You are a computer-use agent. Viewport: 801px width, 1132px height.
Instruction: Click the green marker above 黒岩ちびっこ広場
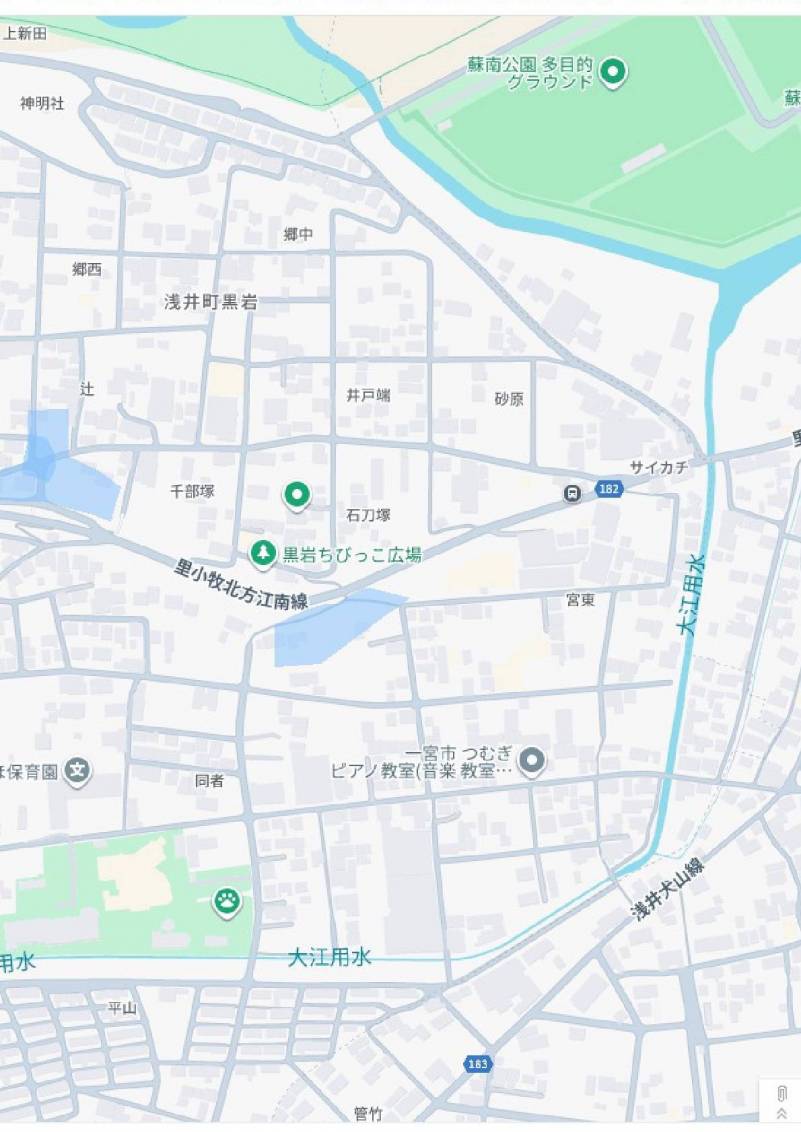point(296,493)
